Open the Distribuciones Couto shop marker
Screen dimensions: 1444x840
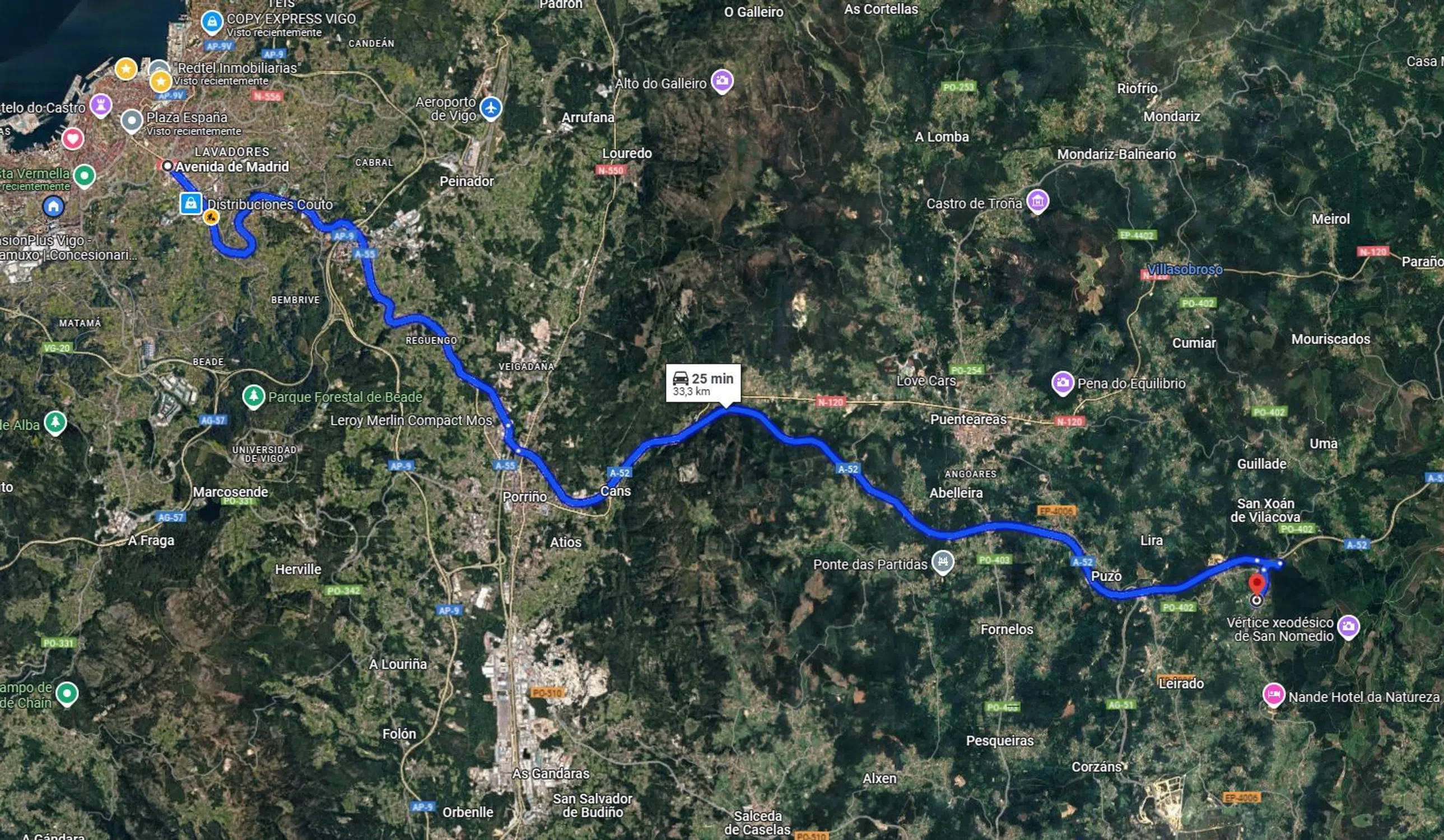tap(191, 203)
